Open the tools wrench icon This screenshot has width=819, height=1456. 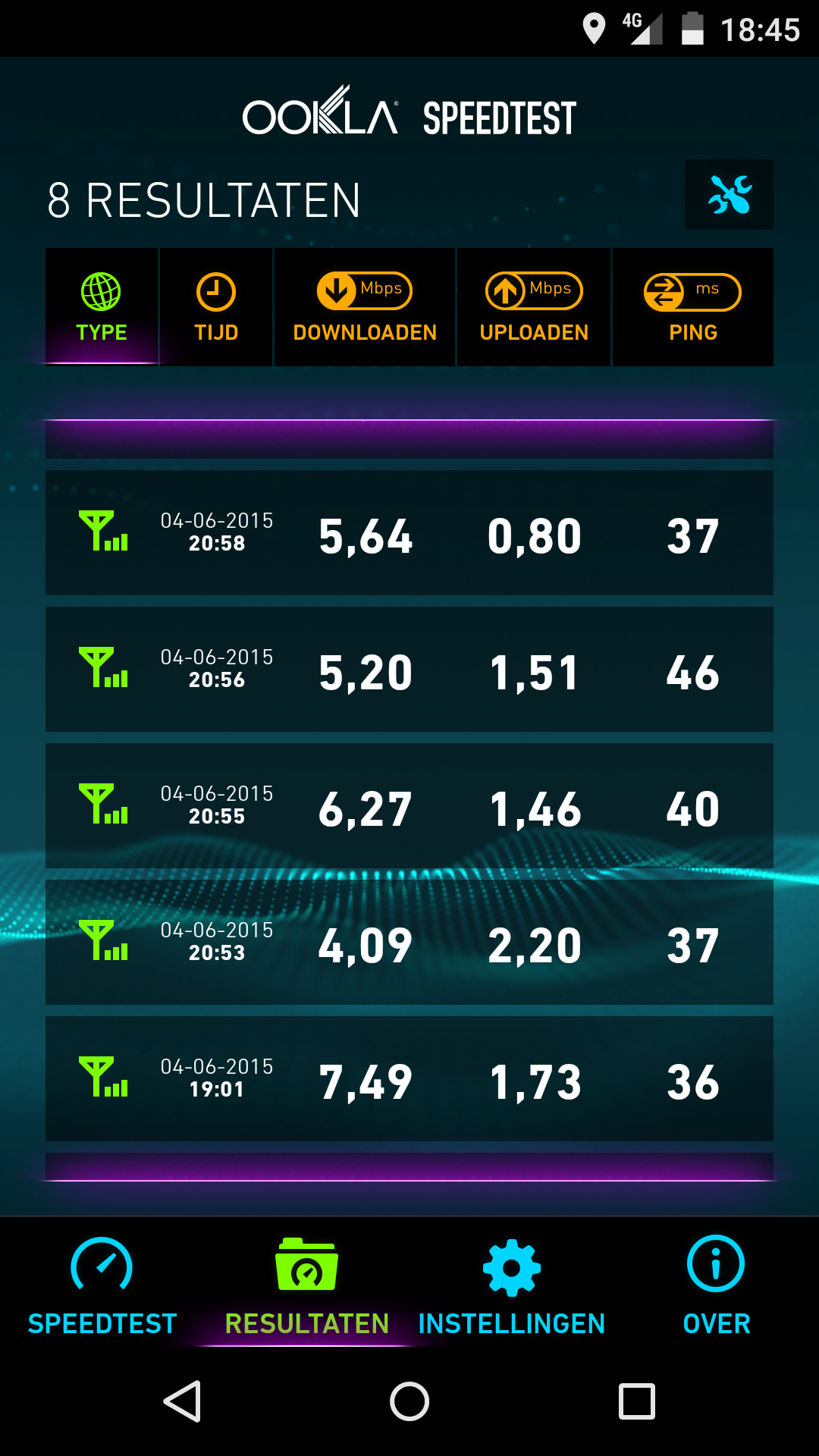729,195
